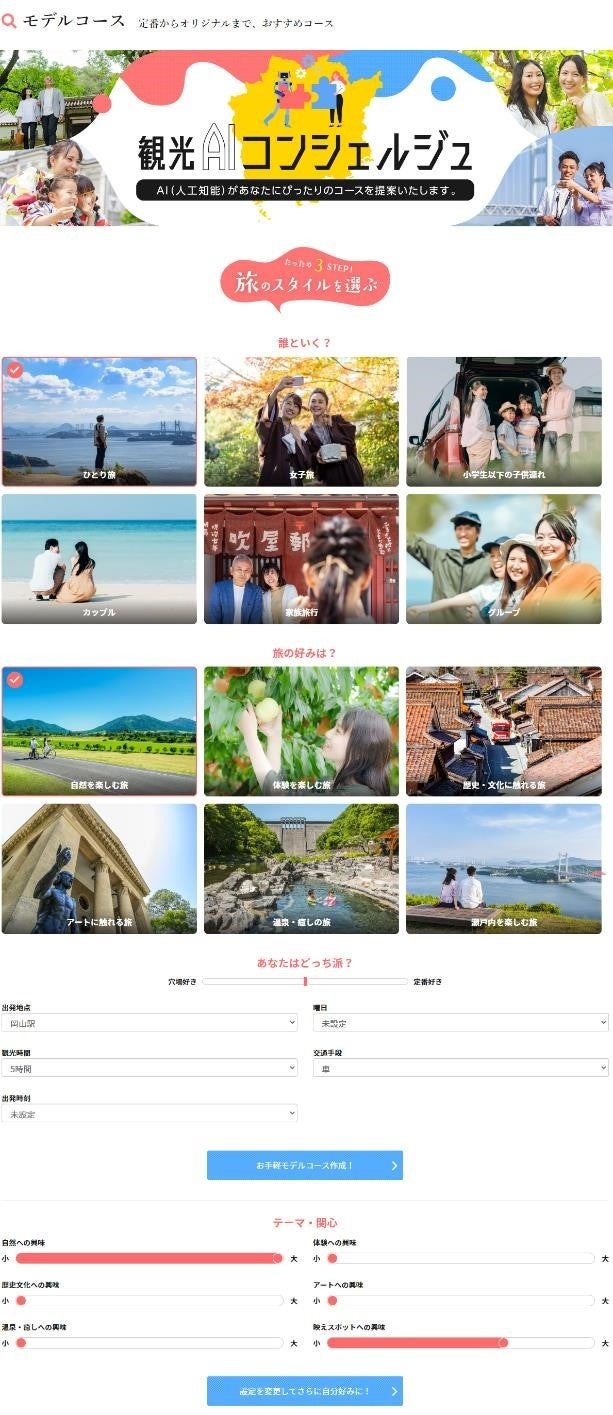The image size is (613, 1415).
Task: Pick the 家族旅行 tile
Action: (x=301, y=558)
